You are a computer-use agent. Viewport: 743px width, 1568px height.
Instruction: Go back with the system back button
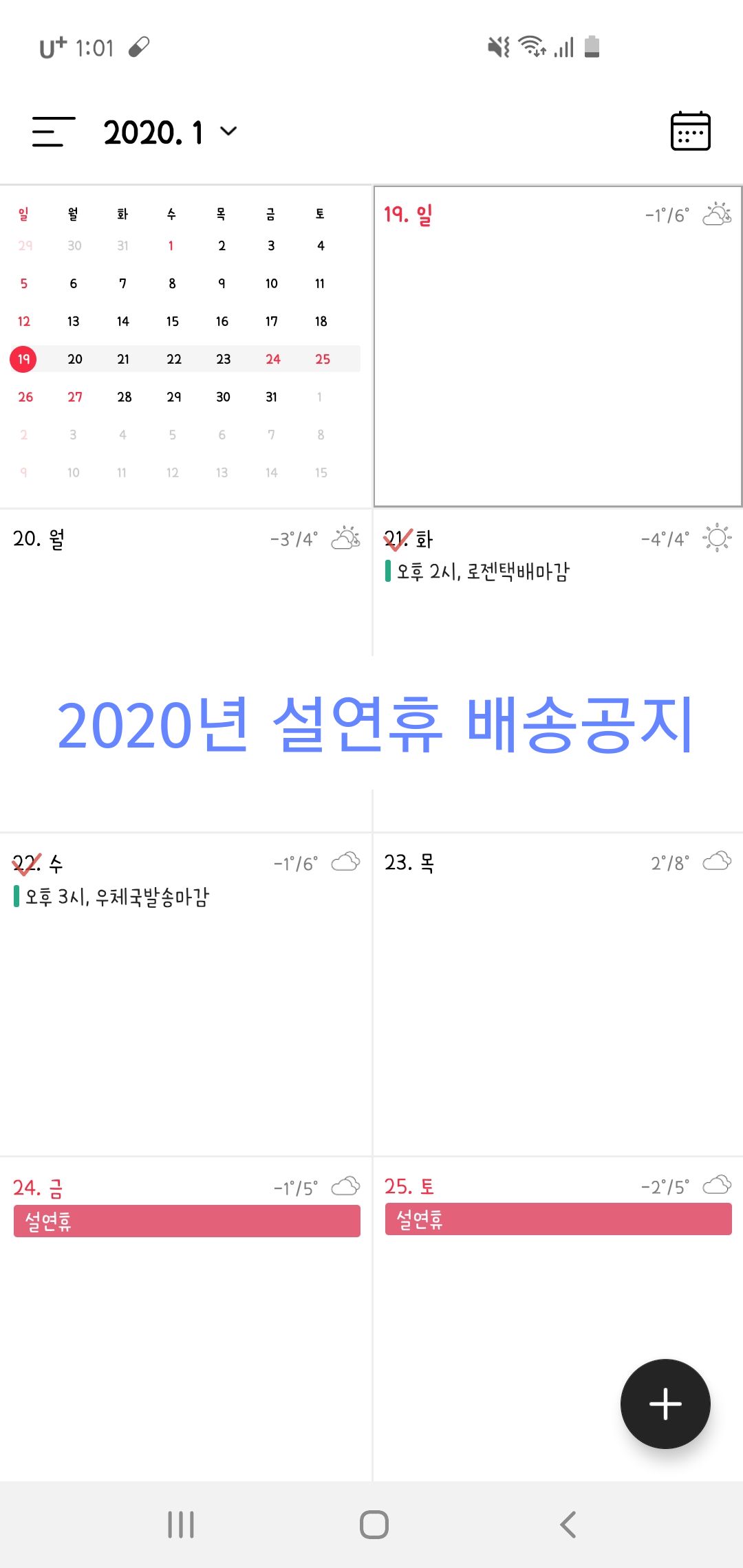[568, 1525]
